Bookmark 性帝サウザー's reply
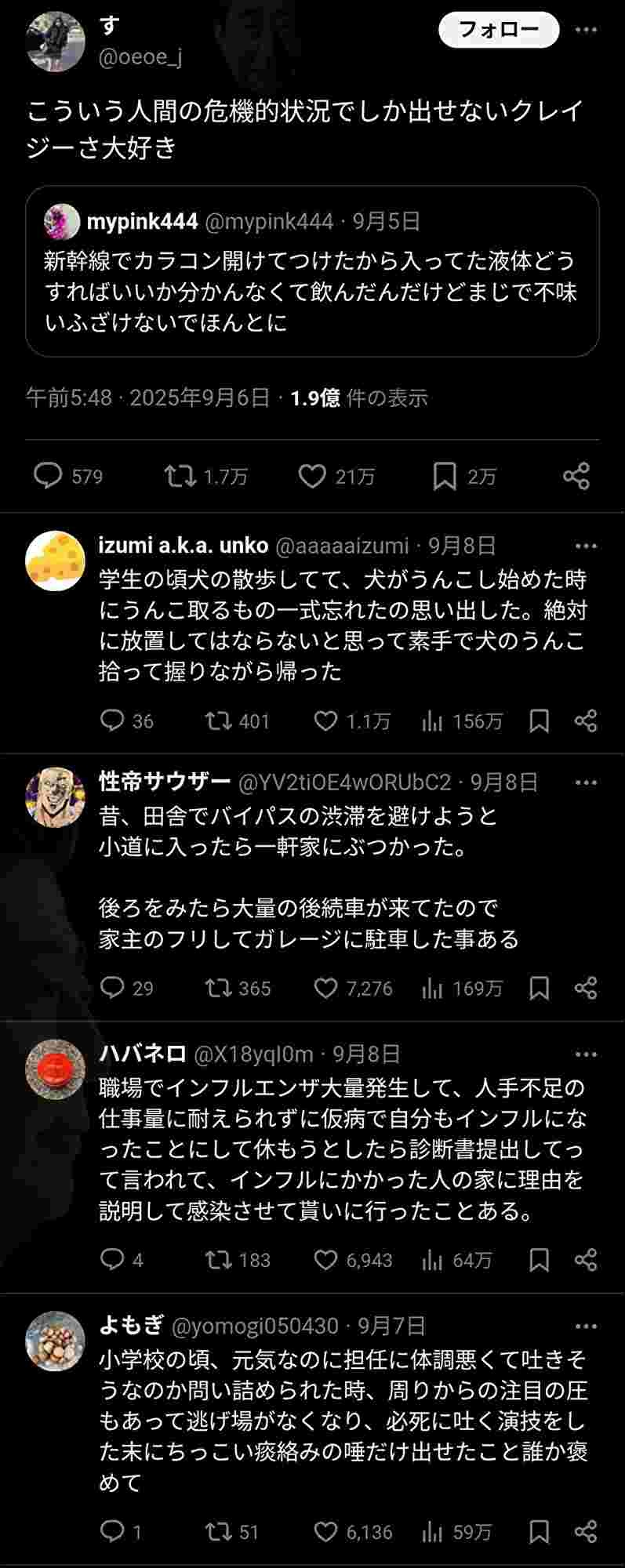 (x=540, y=988)
